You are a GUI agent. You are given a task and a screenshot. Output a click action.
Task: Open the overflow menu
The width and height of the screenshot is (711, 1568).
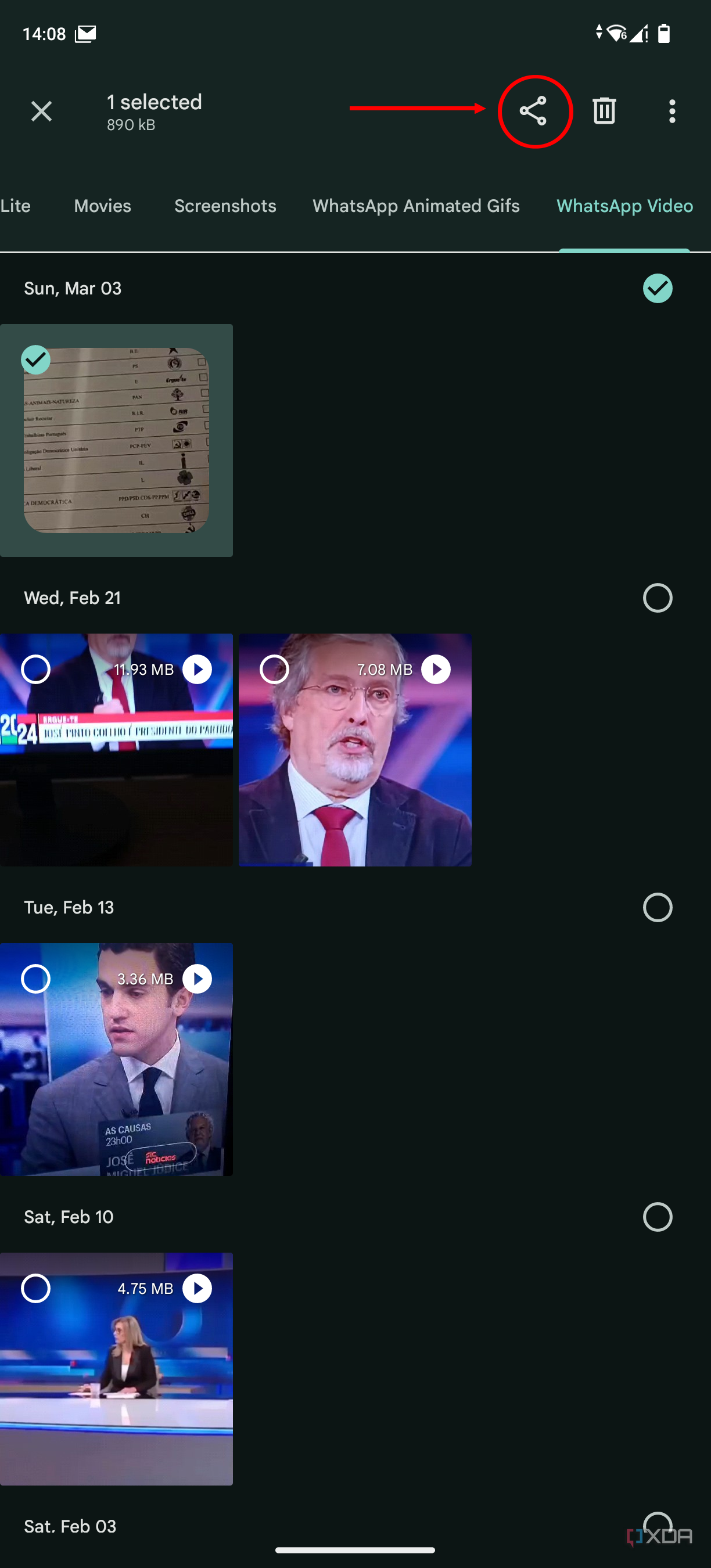[x=672, y=112]
